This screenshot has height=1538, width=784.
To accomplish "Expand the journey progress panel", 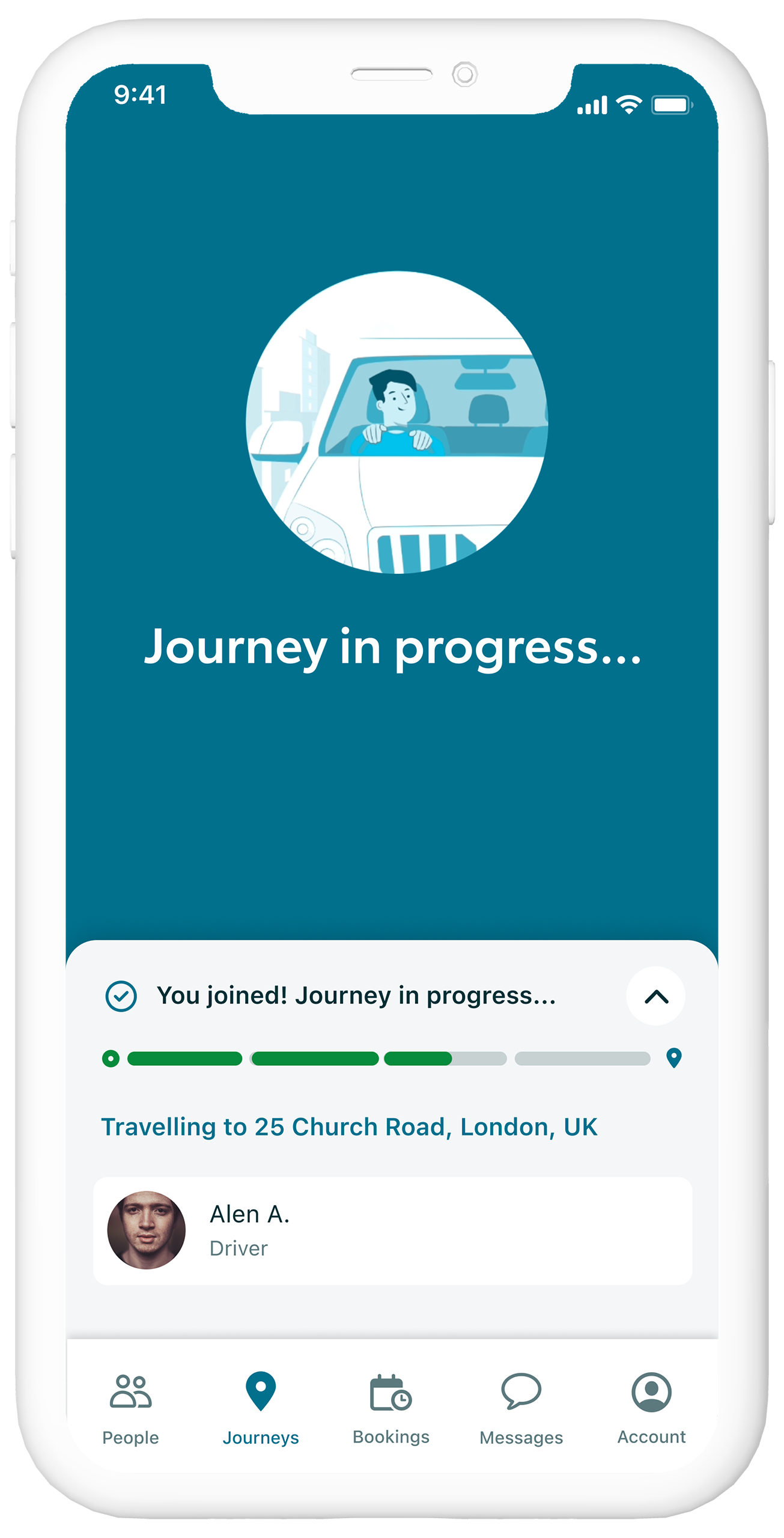I will 655,996.
